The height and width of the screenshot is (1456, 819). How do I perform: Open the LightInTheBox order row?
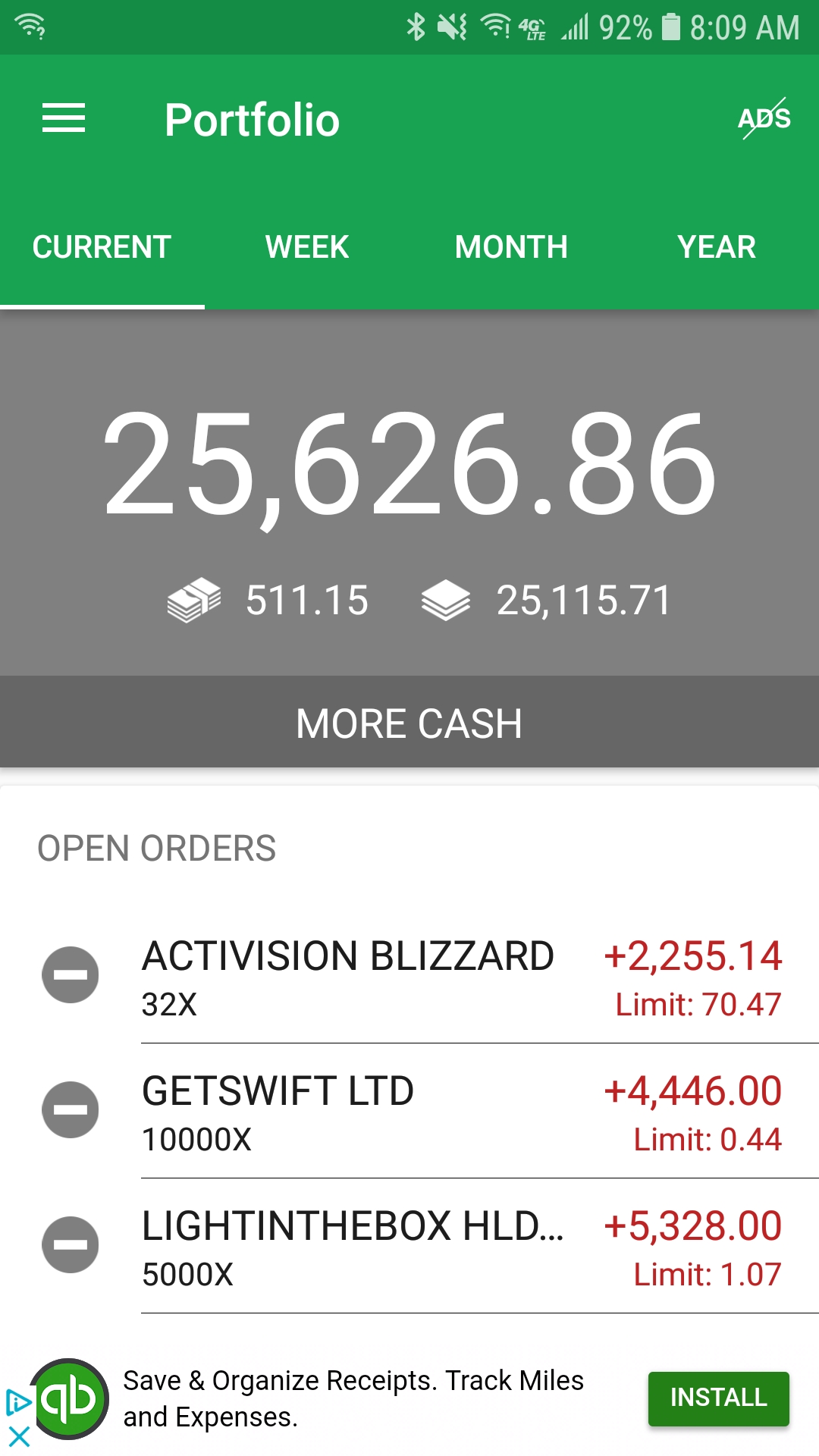tap(463, 1247)
